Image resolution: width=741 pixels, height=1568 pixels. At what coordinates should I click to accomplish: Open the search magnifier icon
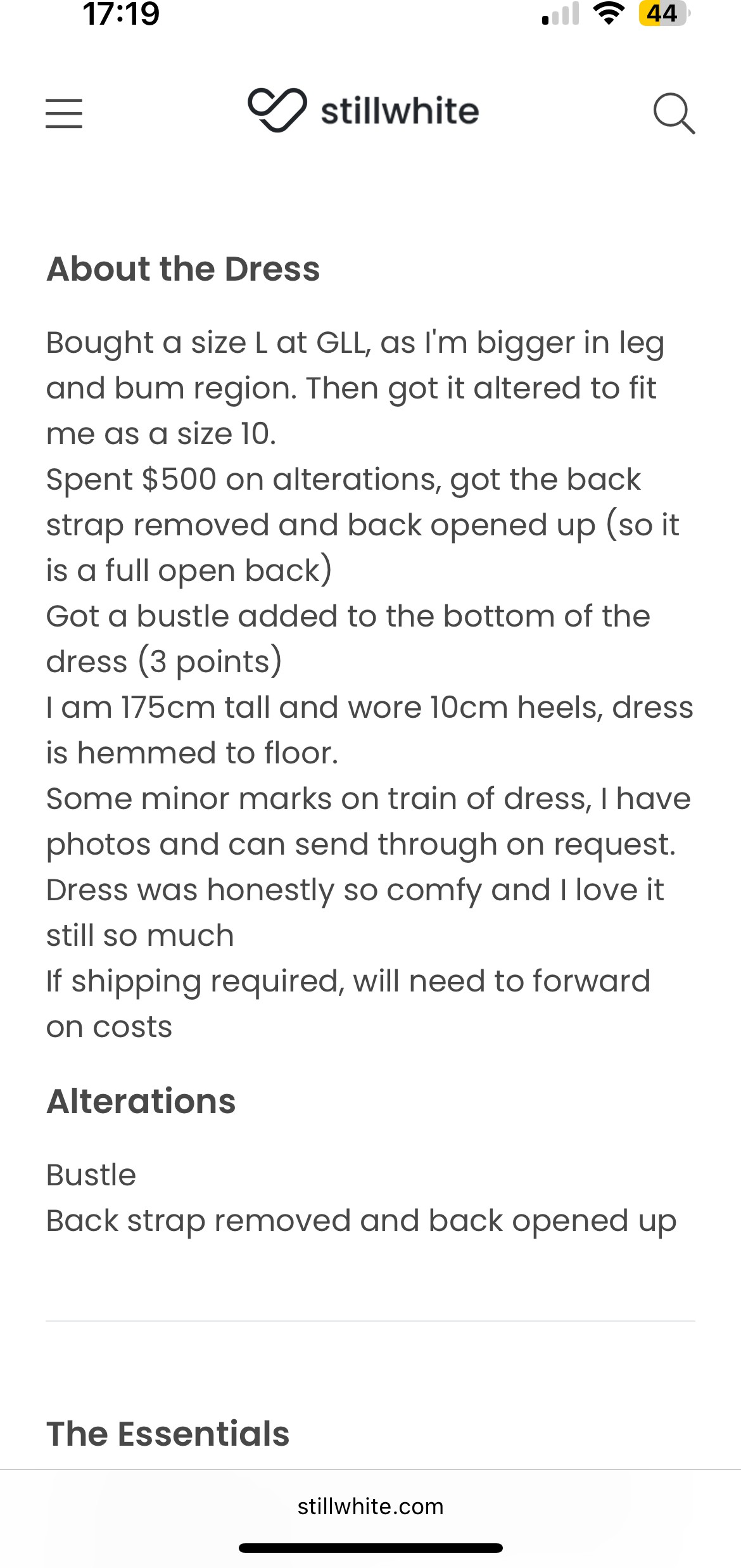(x=674, y=113)
